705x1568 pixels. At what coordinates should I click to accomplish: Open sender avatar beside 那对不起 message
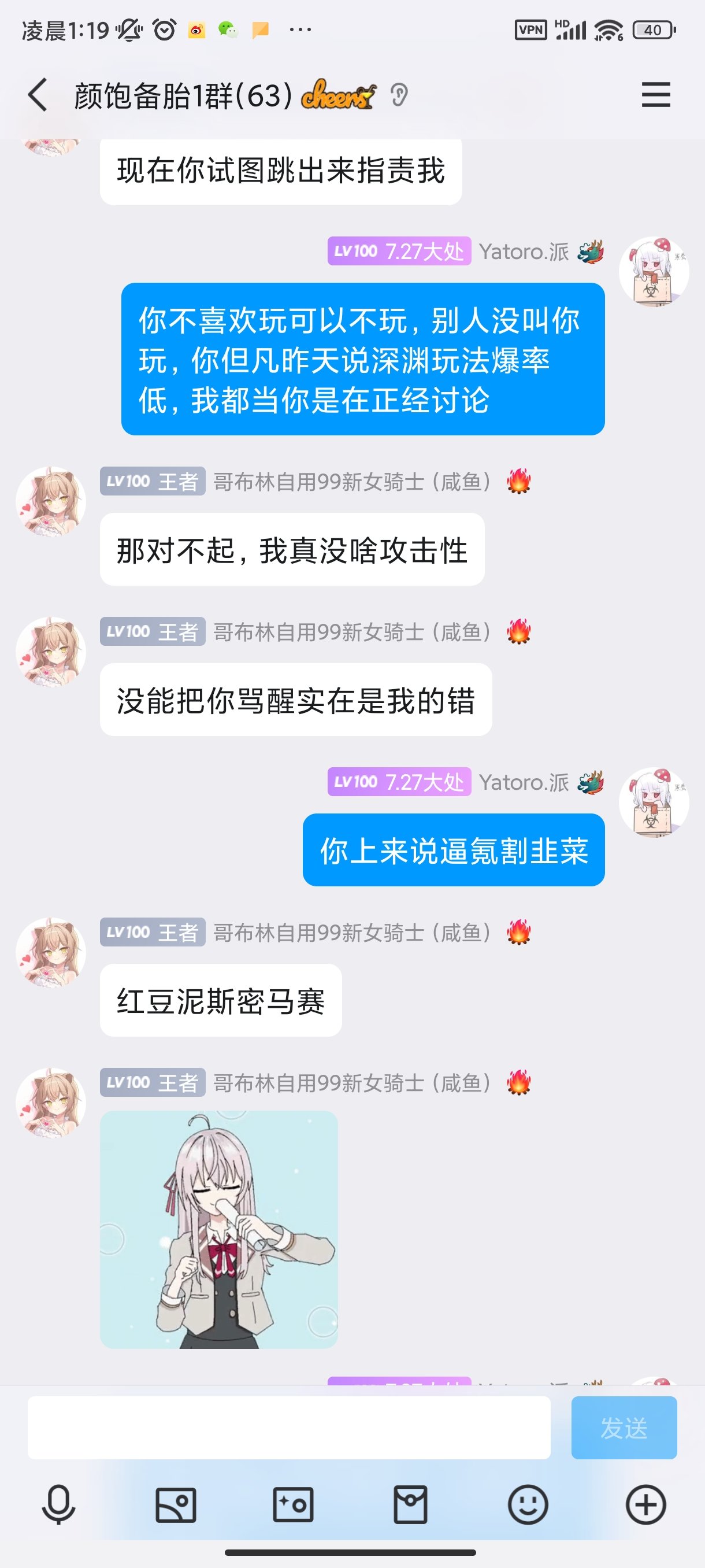[51, 502]
